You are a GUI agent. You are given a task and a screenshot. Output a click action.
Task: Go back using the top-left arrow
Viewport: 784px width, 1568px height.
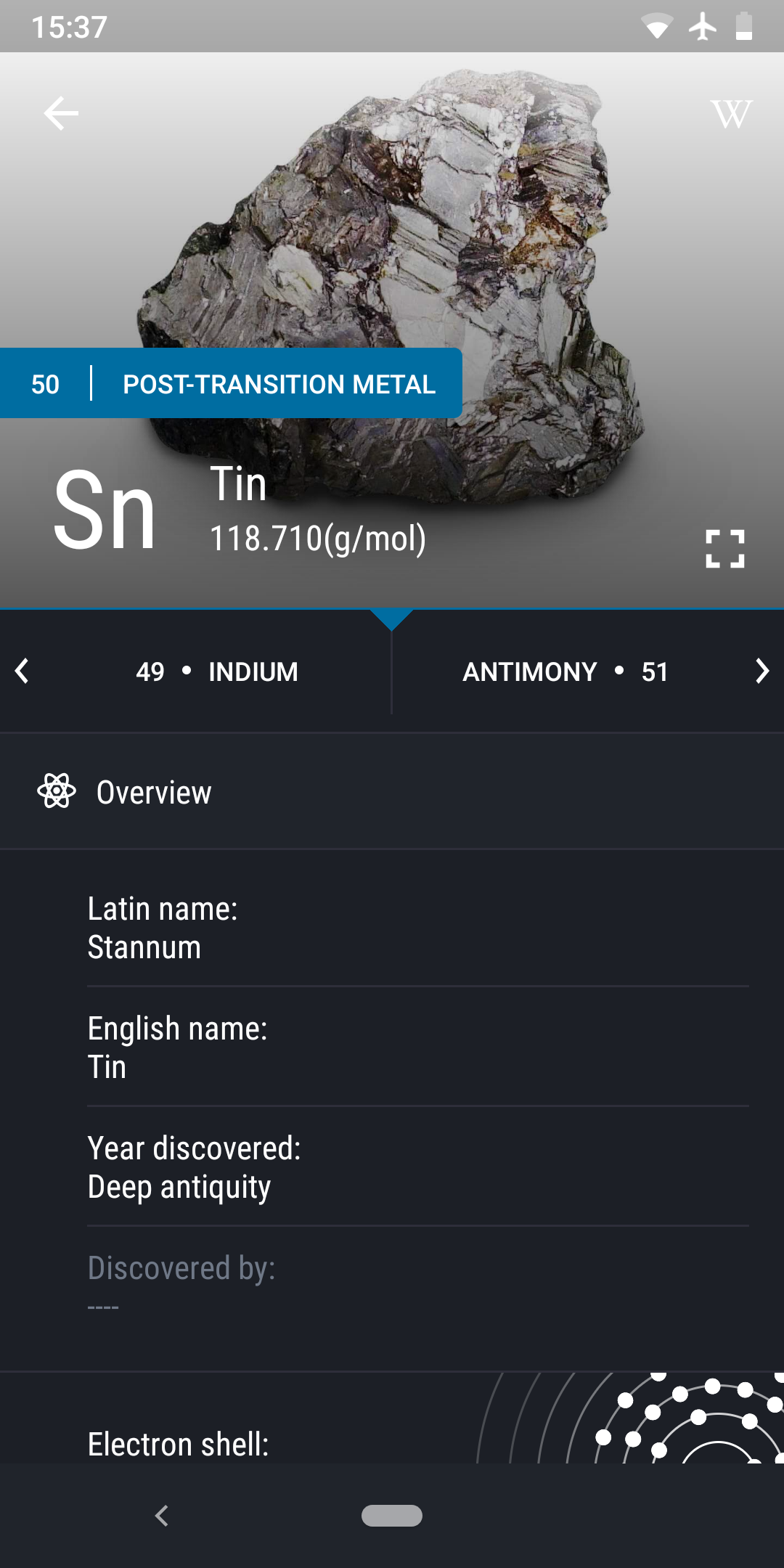coord(61,113)
